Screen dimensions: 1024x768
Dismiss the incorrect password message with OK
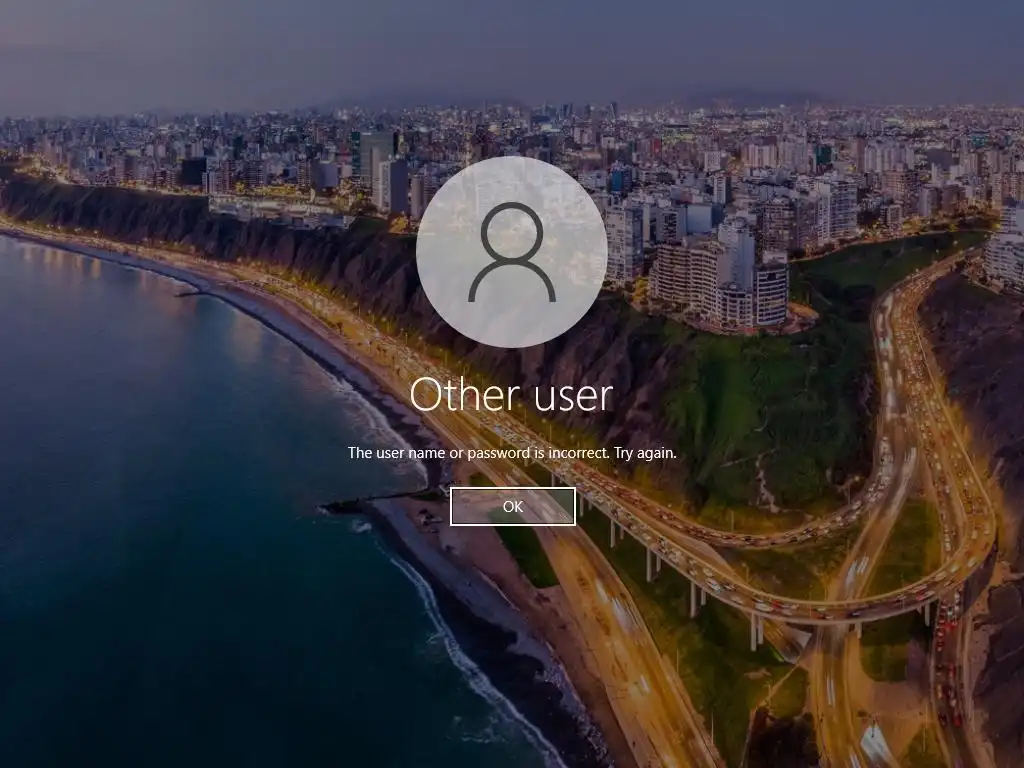pyautogui.click(x=512, y=507)
